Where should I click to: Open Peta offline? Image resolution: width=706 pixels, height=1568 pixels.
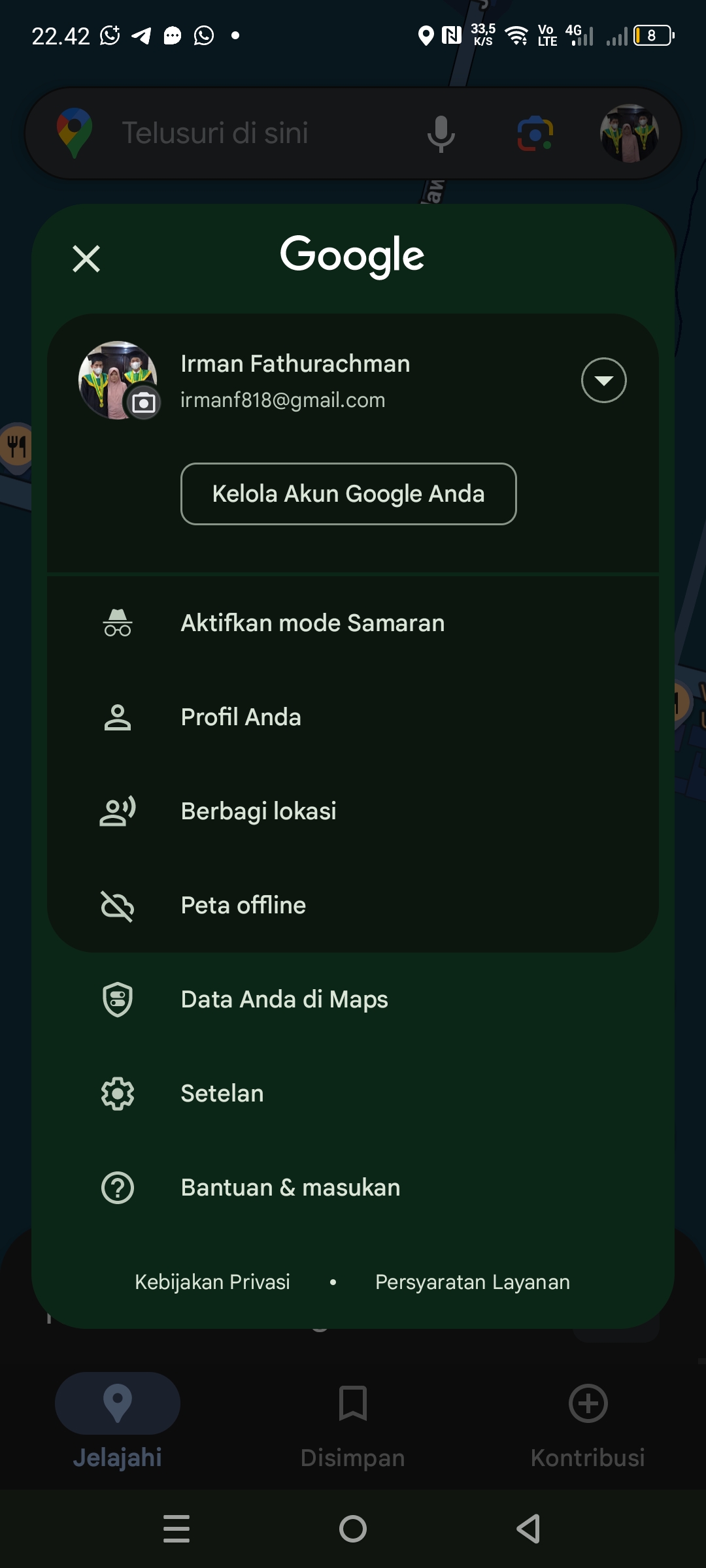(353, 906)
